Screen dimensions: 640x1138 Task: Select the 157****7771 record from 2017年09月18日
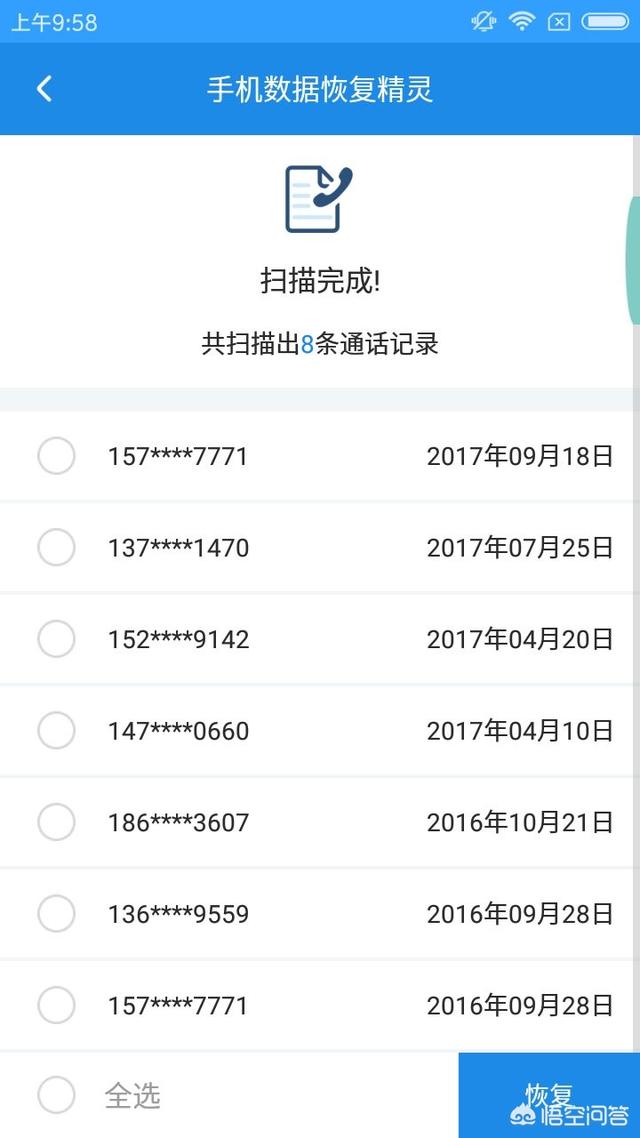(x=56, y=456)
